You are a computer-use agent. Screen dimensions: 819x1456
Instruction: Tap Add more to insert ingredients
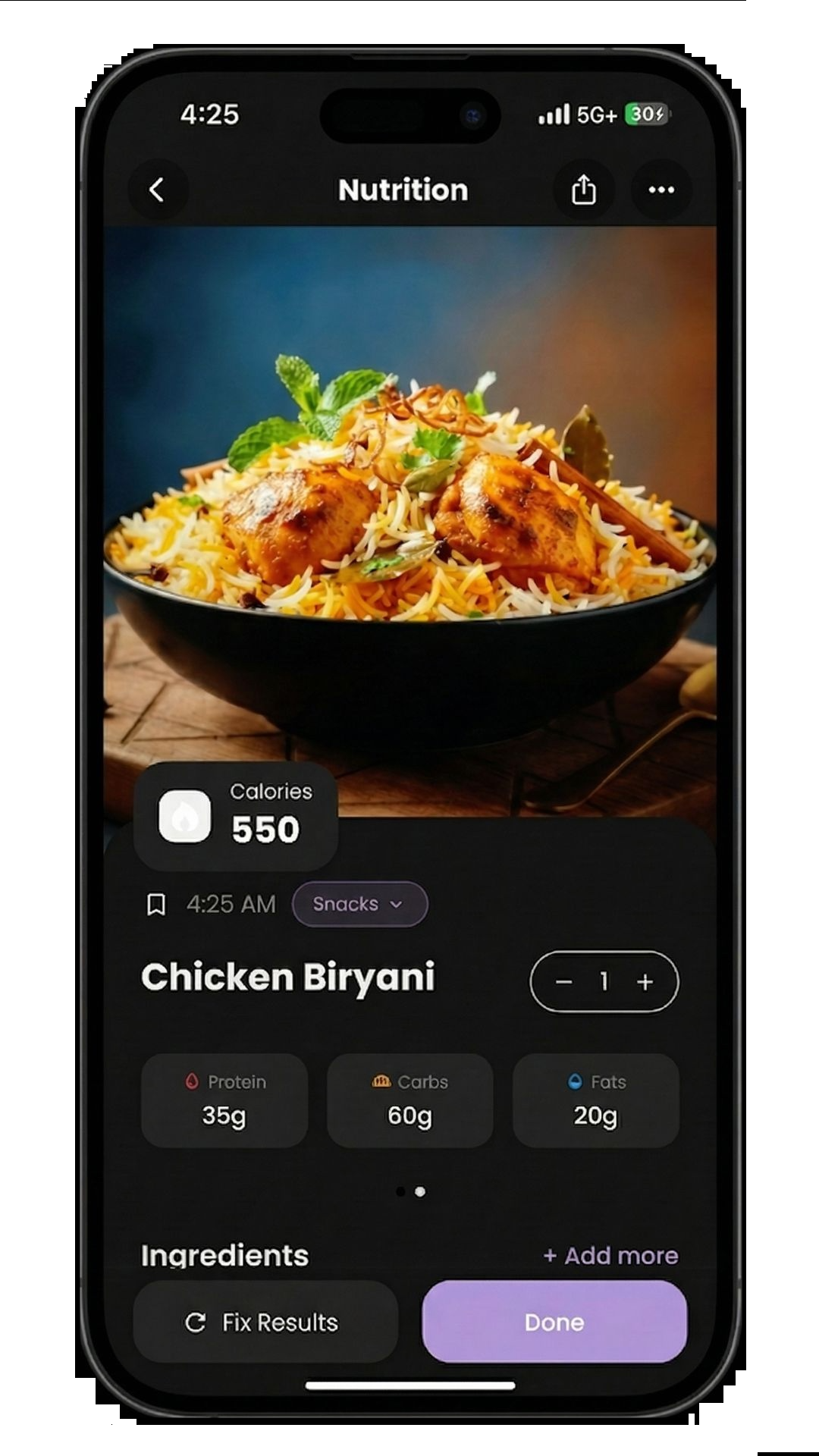[609, 1255]
